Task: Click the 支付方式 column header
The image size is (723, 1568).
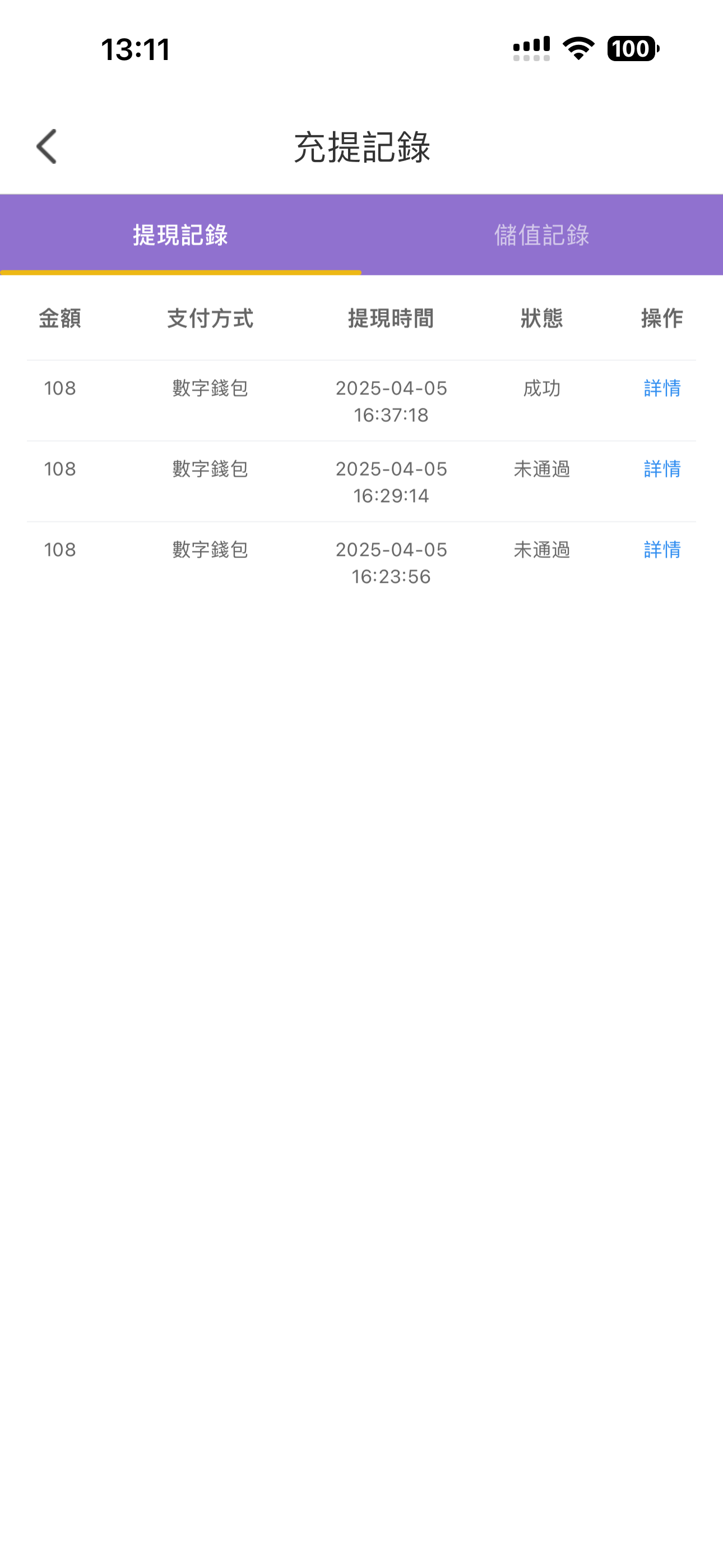Action: (210, 319)
